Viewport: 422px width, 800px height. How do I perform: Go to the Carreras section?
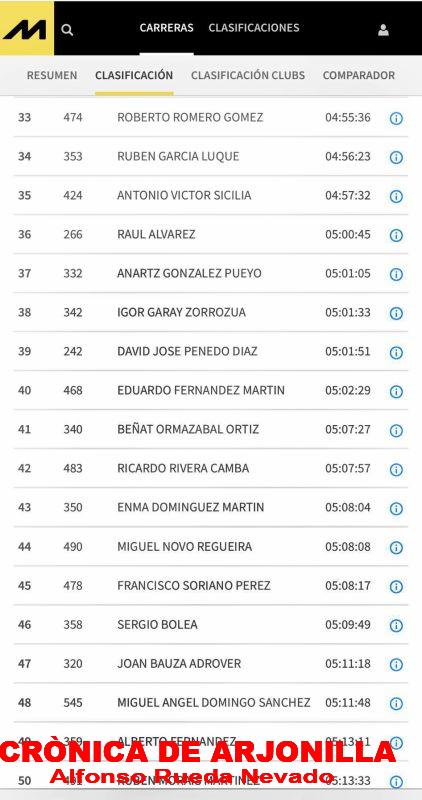(166, 28)
